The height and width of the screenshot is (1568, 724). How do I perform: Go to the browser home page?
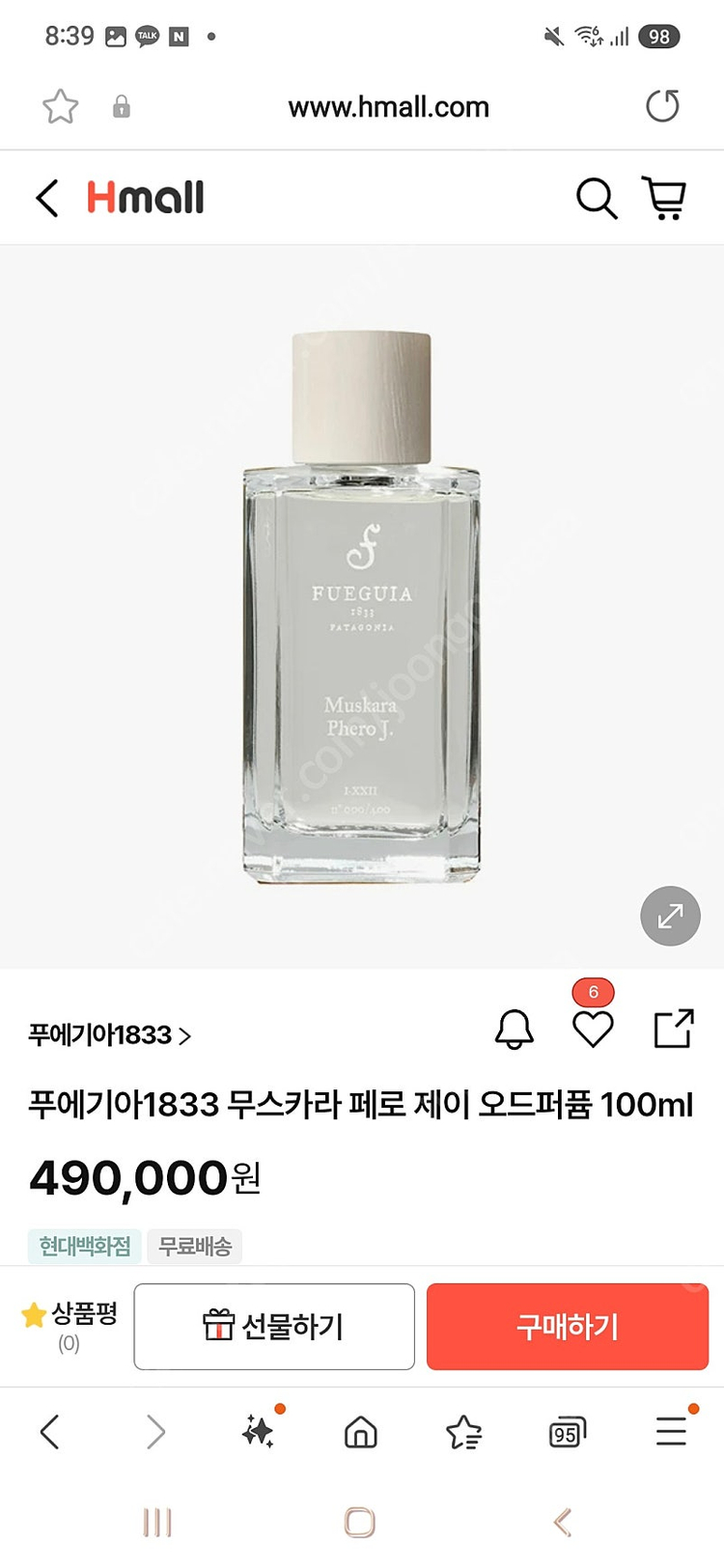coord(360,1432)
